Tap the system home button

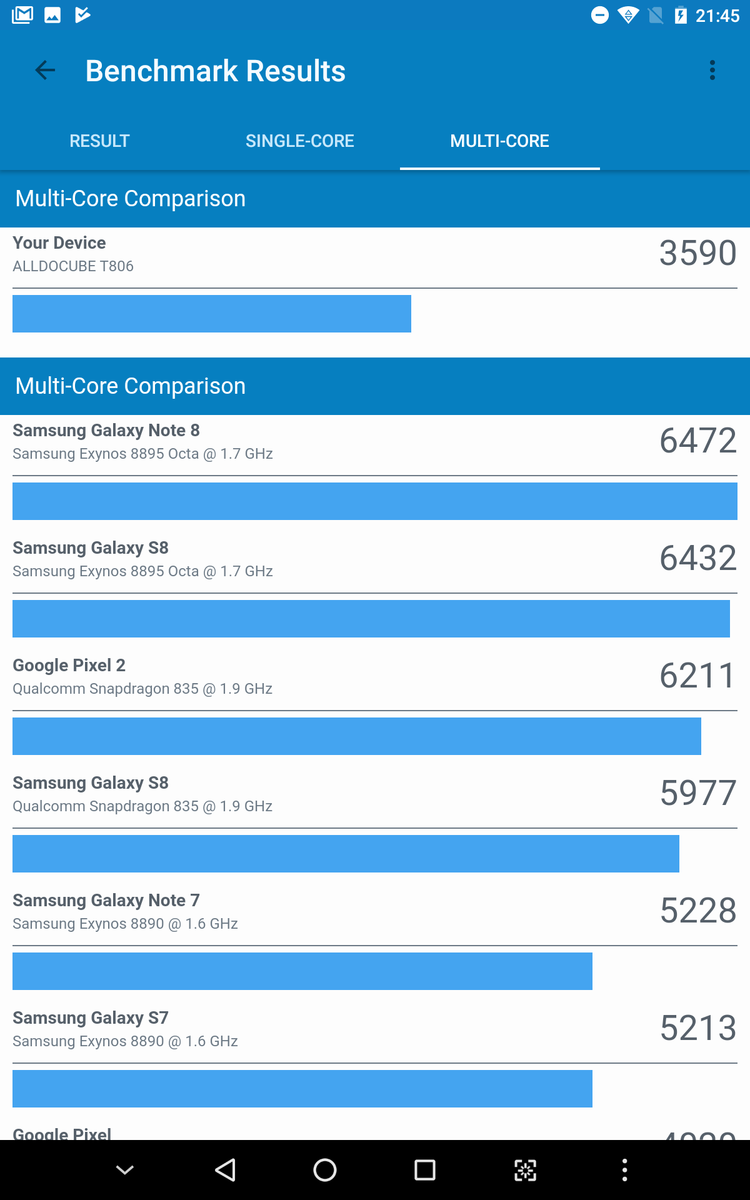click(x=325, y=1170)
